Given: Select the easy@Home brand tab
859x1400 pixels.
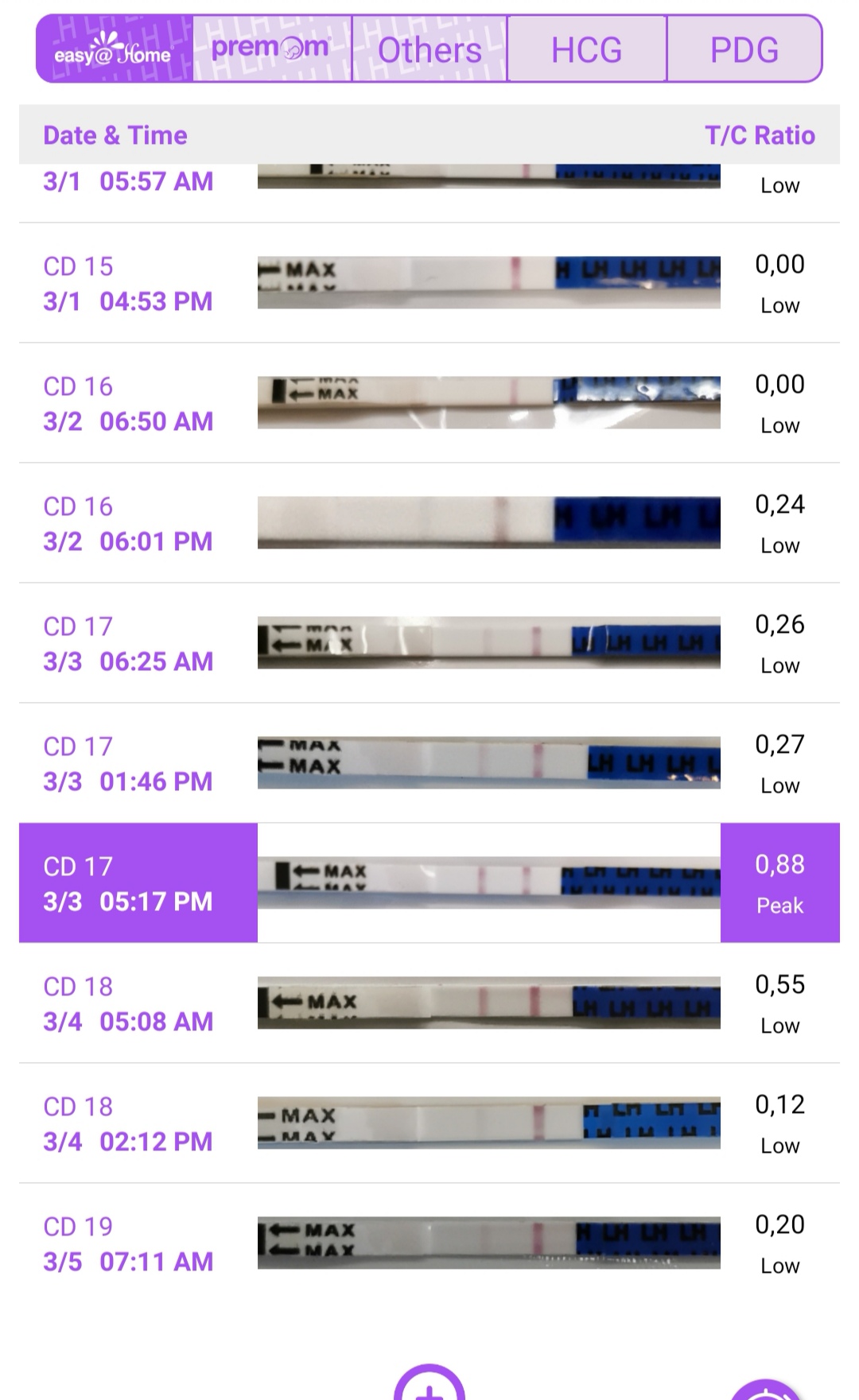Looking at the screenshot, I should point(115,48).
